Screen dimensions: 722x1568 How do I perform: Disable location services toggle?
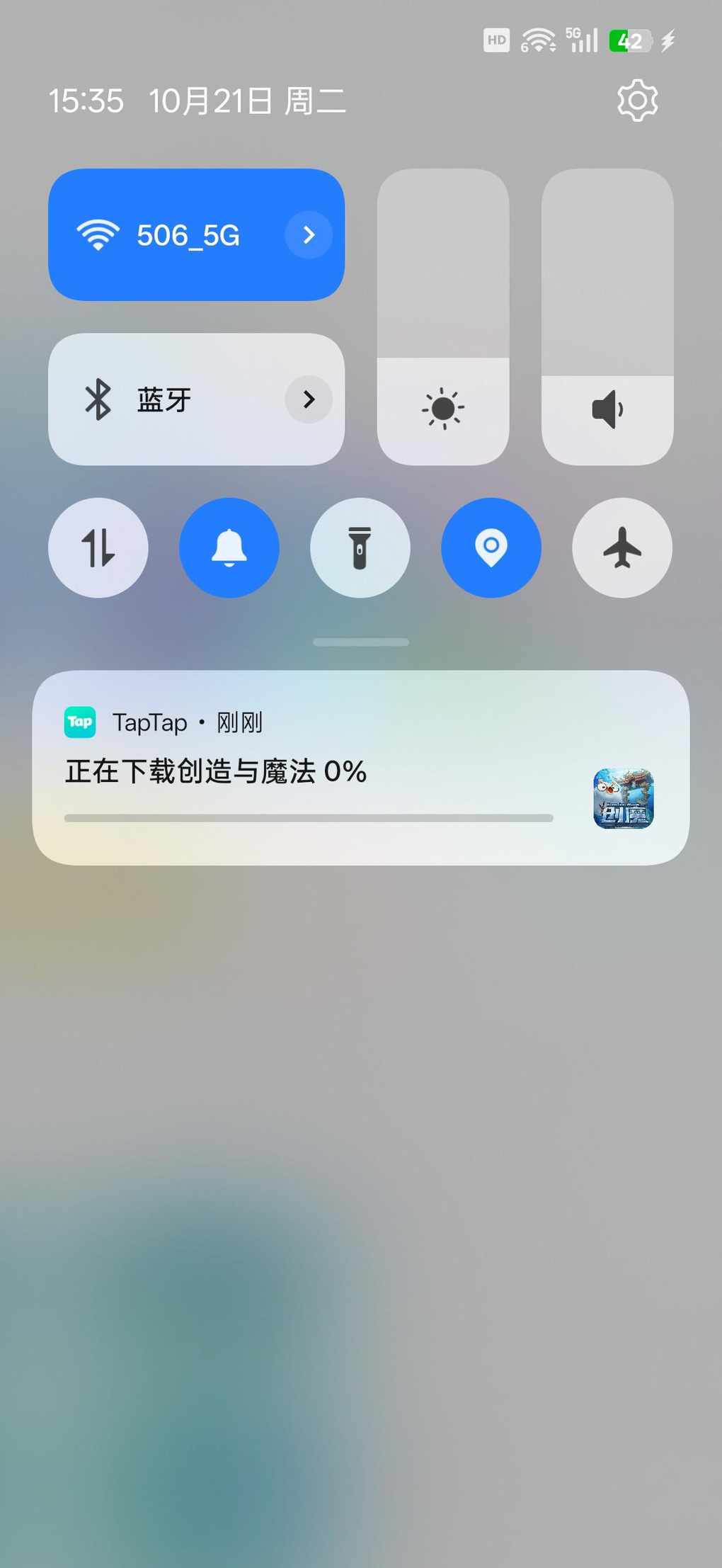pyautogui.click(x=491, y=547)
